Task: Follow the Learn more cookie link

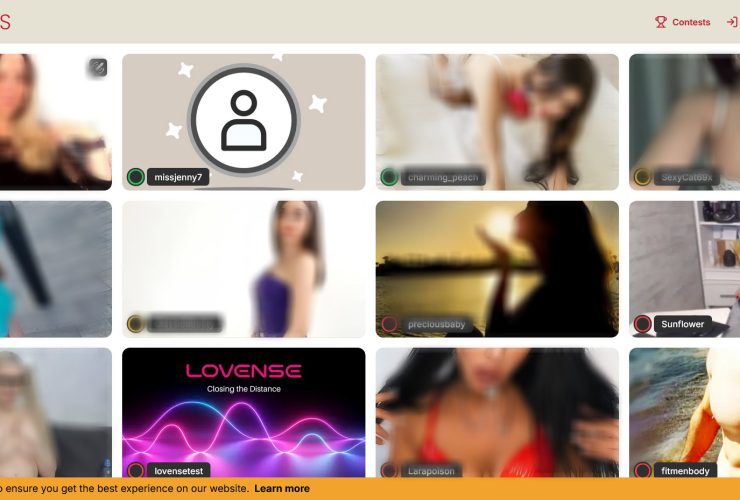Action: 282,489
